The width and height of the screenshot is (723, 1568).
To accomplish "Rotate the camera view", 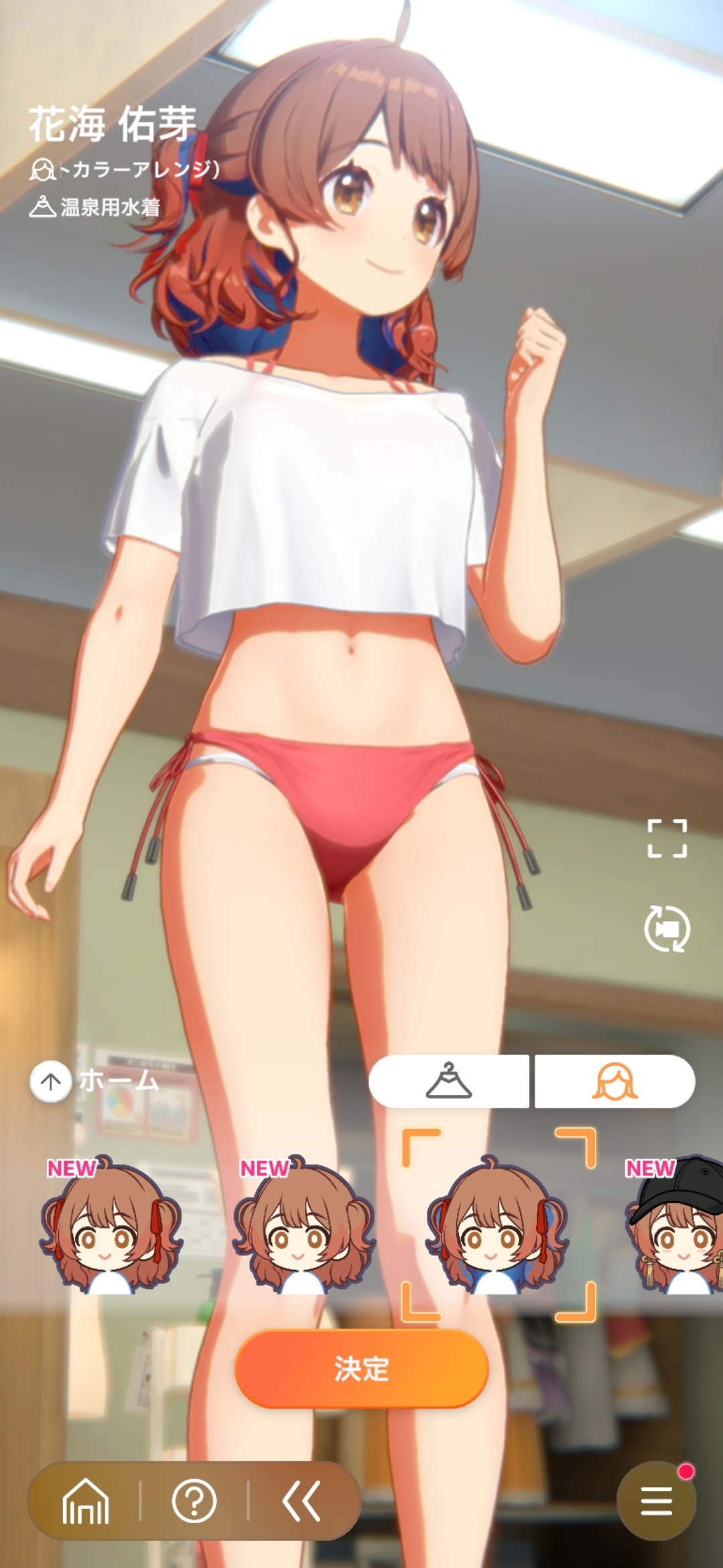I will pos(667,929).
